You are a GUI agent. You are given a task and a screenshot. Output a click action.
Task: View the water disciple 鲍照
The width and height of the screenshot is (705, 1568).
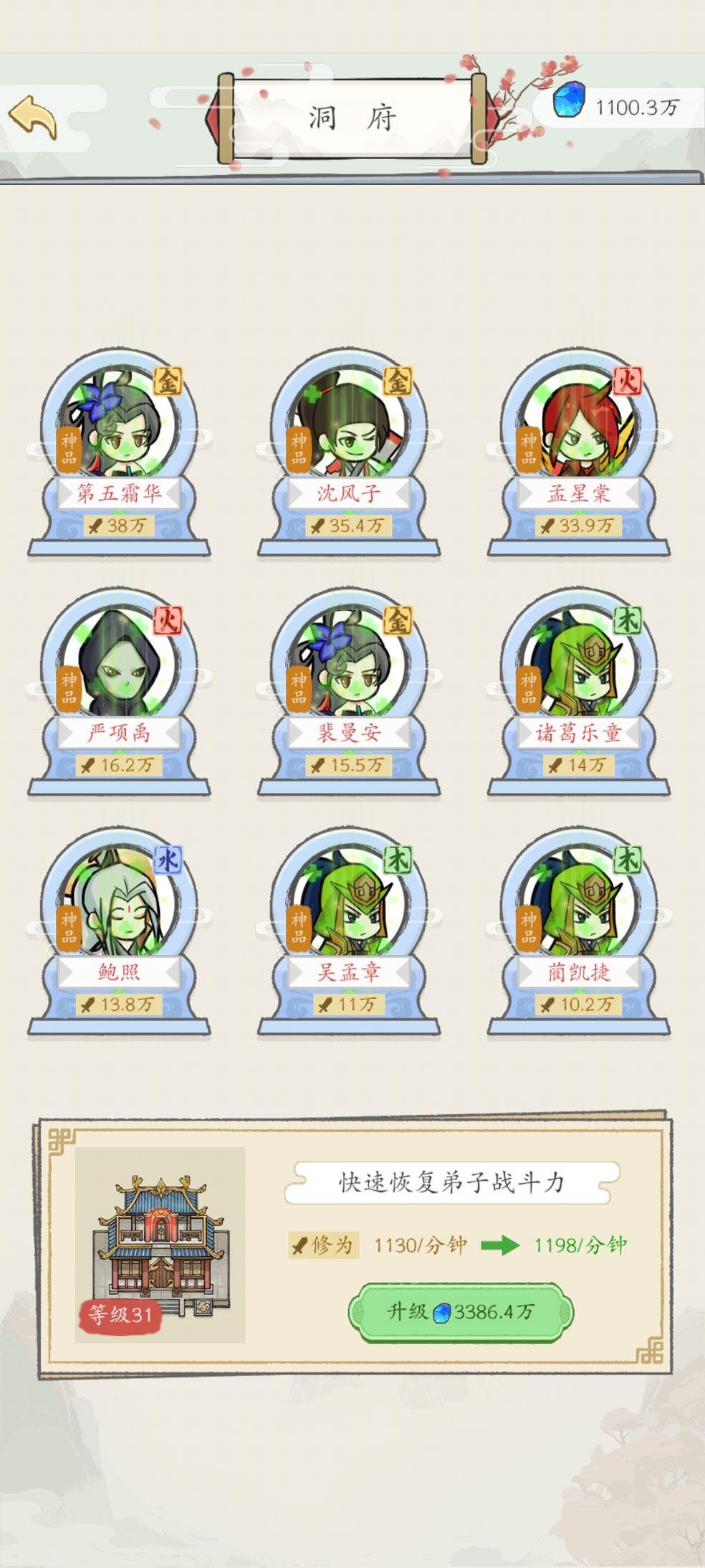coord(119,931)
